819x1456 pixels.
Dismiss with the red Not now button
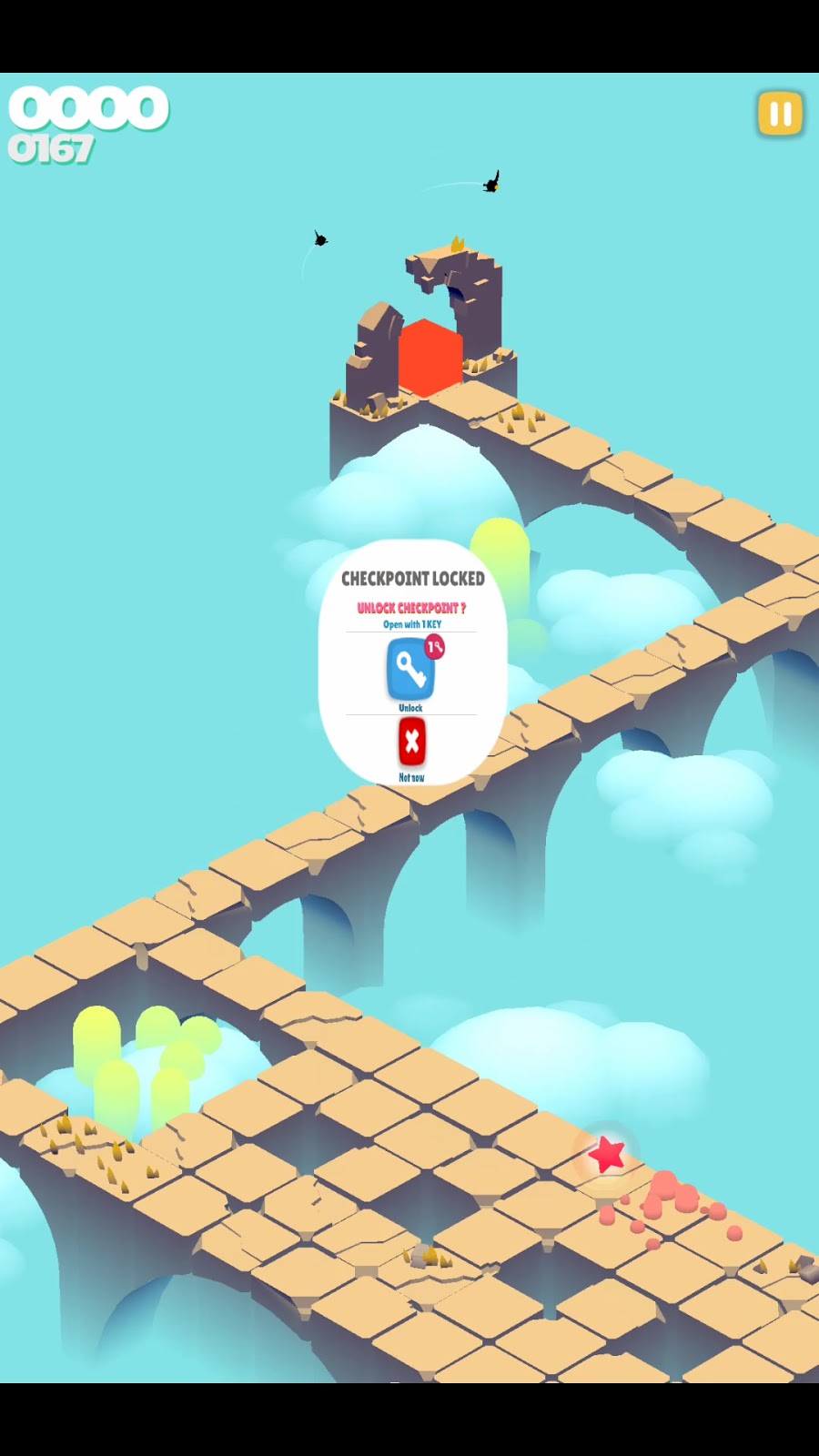pos(411,743)
